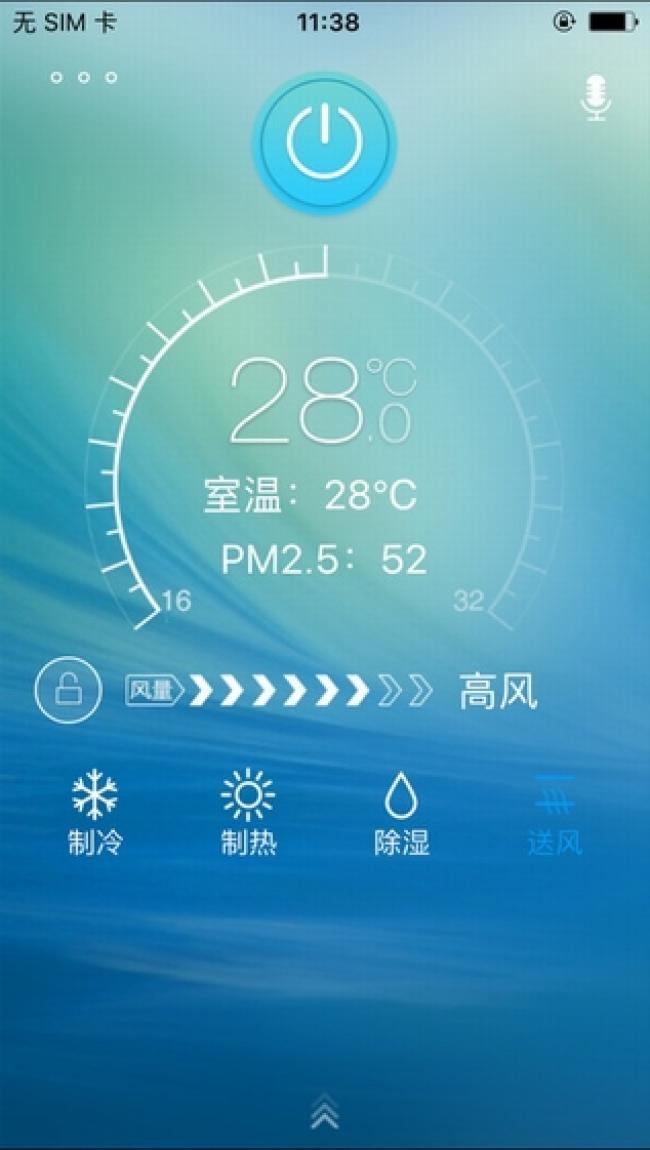Tap the power button
650x1150 pixels.
click(x=324, y=142)
